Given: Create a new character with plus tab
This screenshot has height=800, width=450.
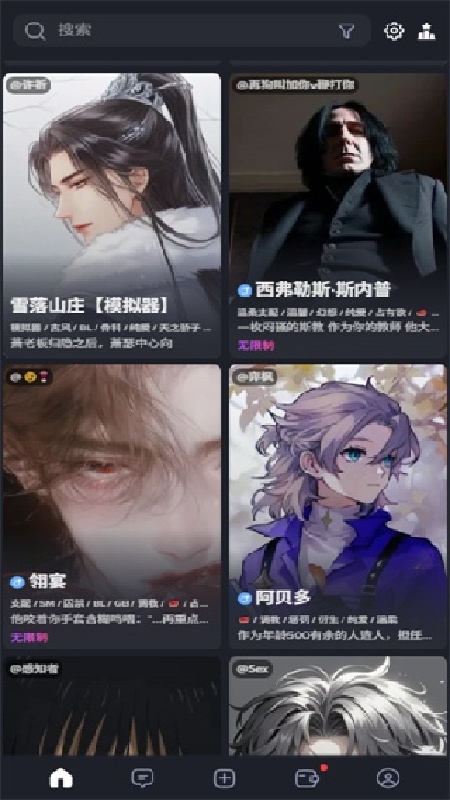Looking at the screenshot, I should coord(224,778).
